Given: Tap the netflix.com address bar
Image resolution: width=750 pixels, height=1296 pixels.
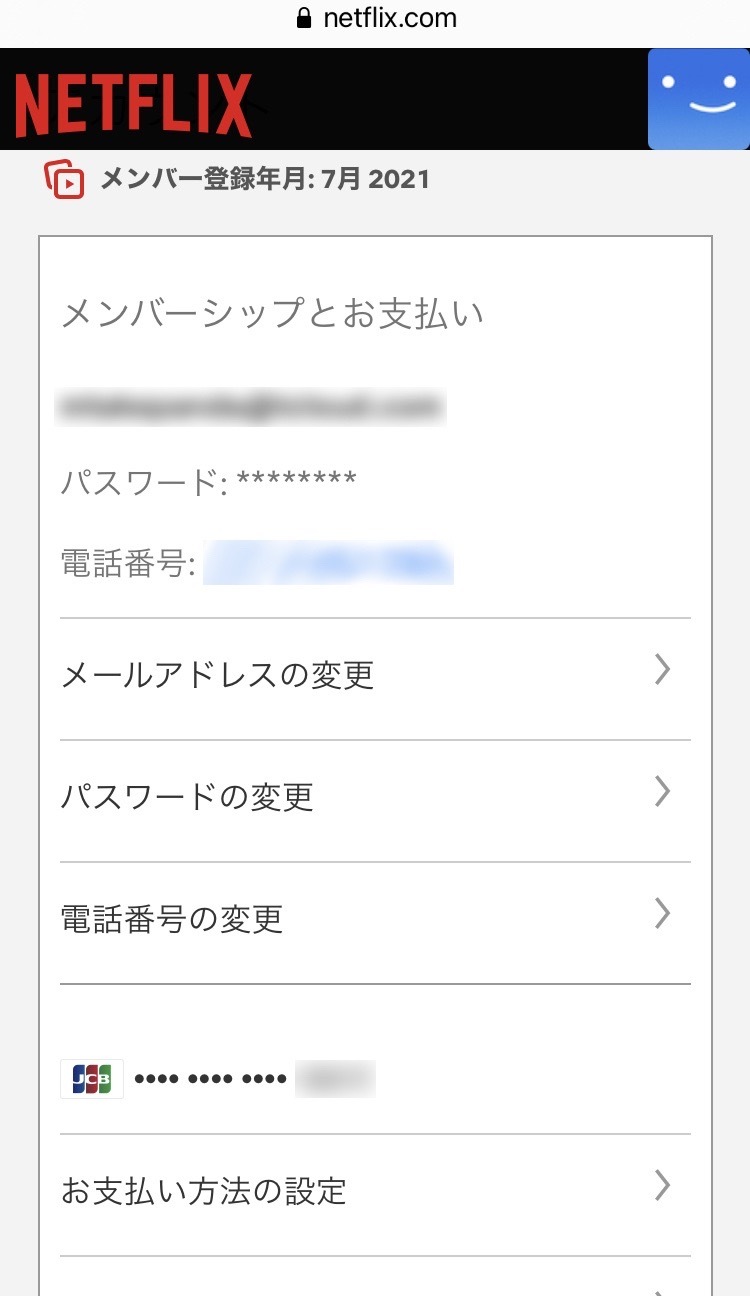Looking at the screenshot, I should point(377,18).
